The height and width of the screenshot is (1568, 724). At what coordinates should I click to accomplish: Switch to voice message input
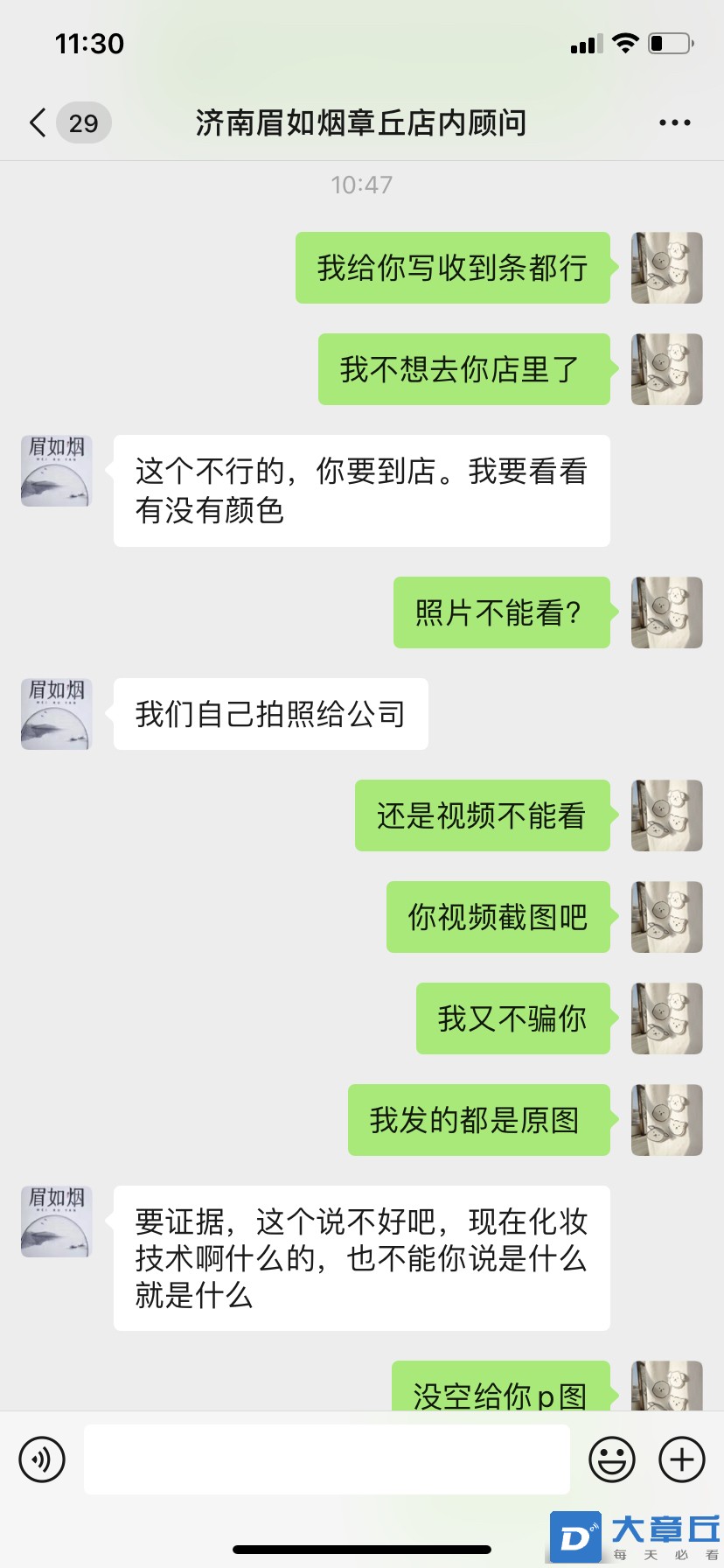click(x=42, y=1459)
